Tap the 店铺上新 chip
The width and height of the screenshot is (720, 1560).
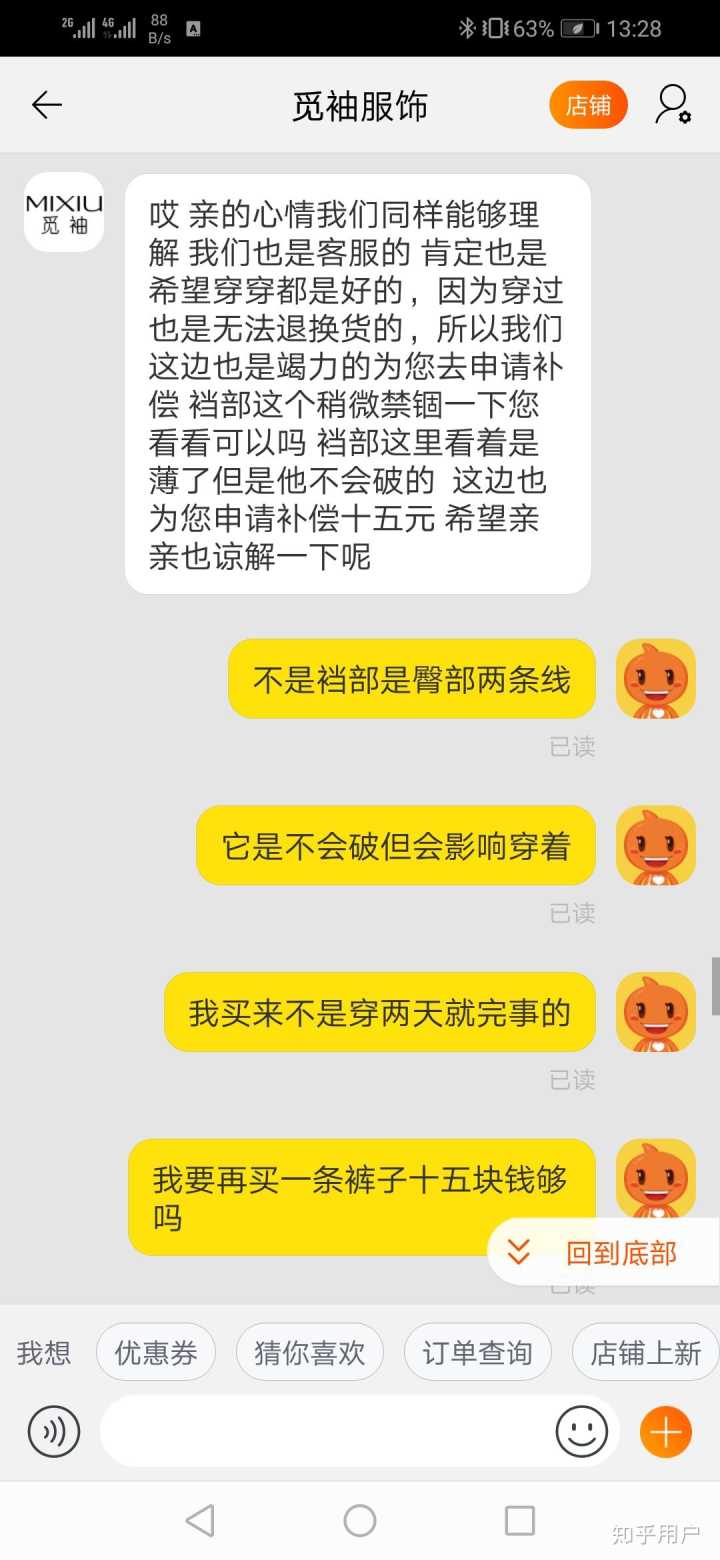pyautogui.click(x=645, y=1353)
